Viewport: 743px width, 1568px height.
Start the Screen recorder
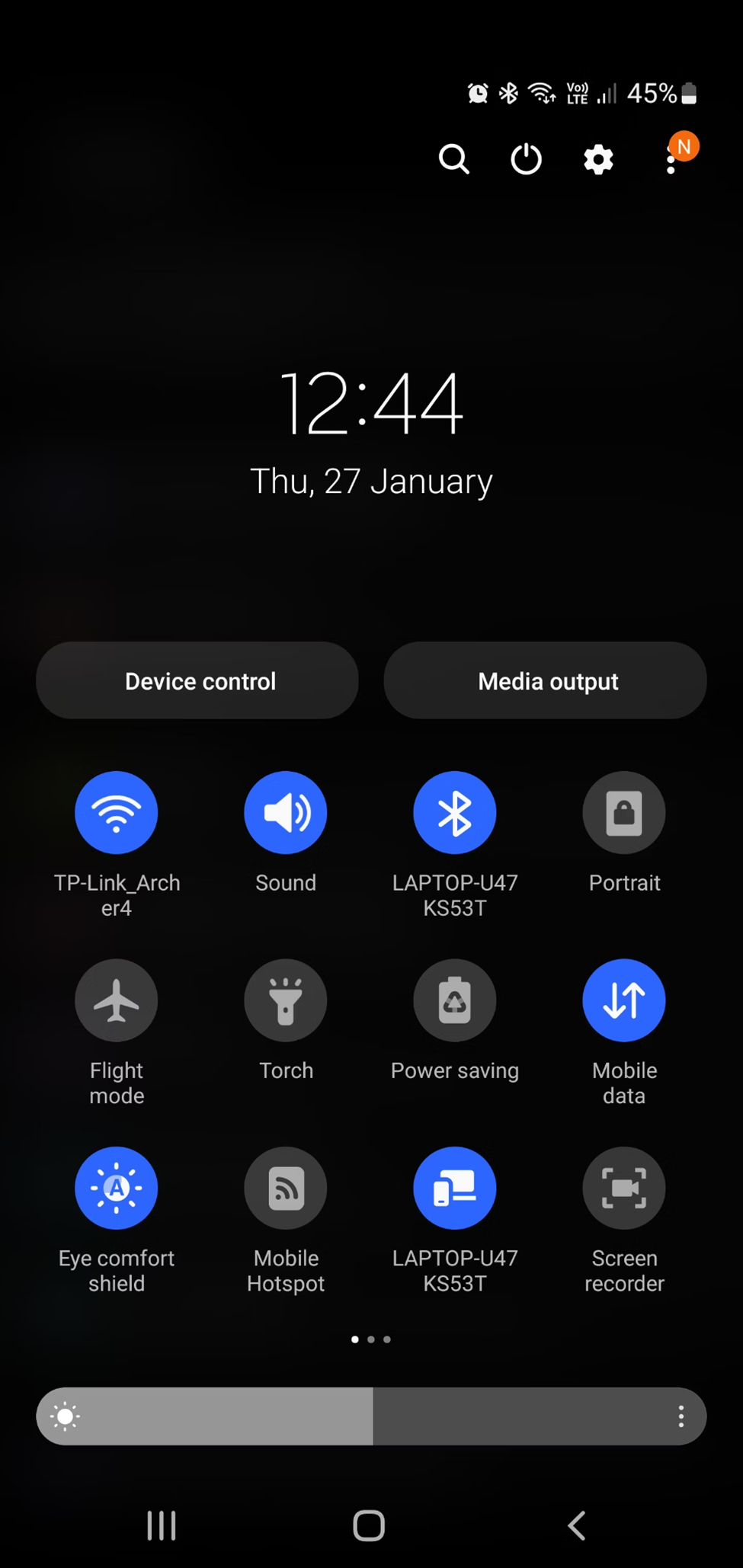(624, 1188)
